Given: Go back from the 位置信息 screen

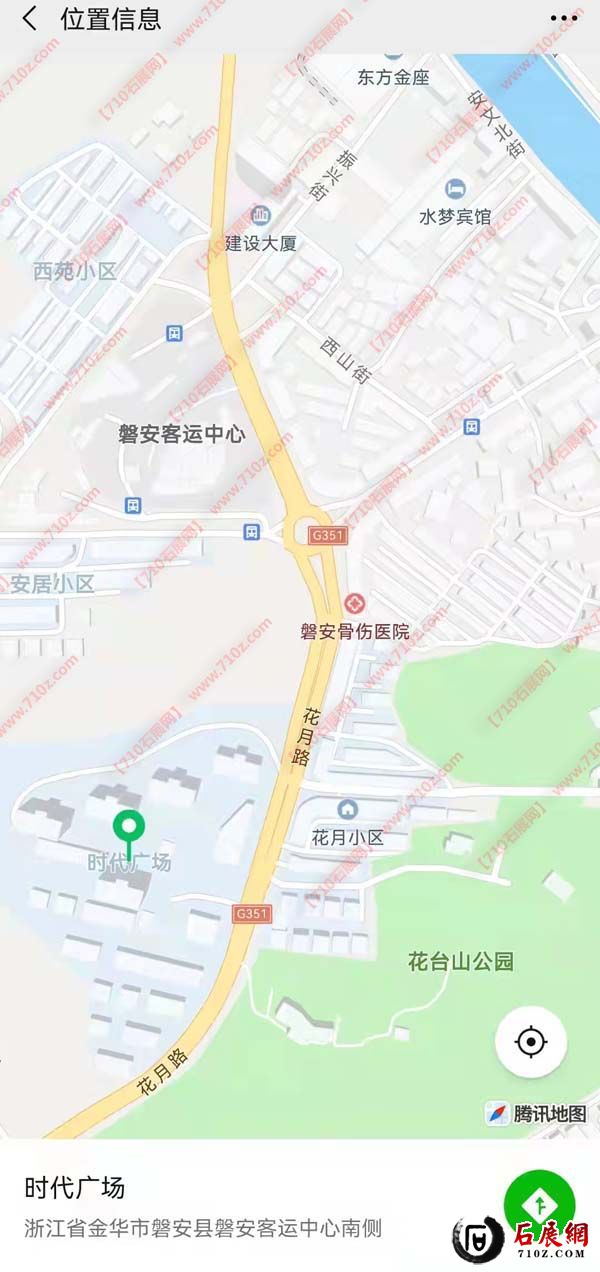Looking at the screenshot, I should pyautogui.click(x=30, y=19).
